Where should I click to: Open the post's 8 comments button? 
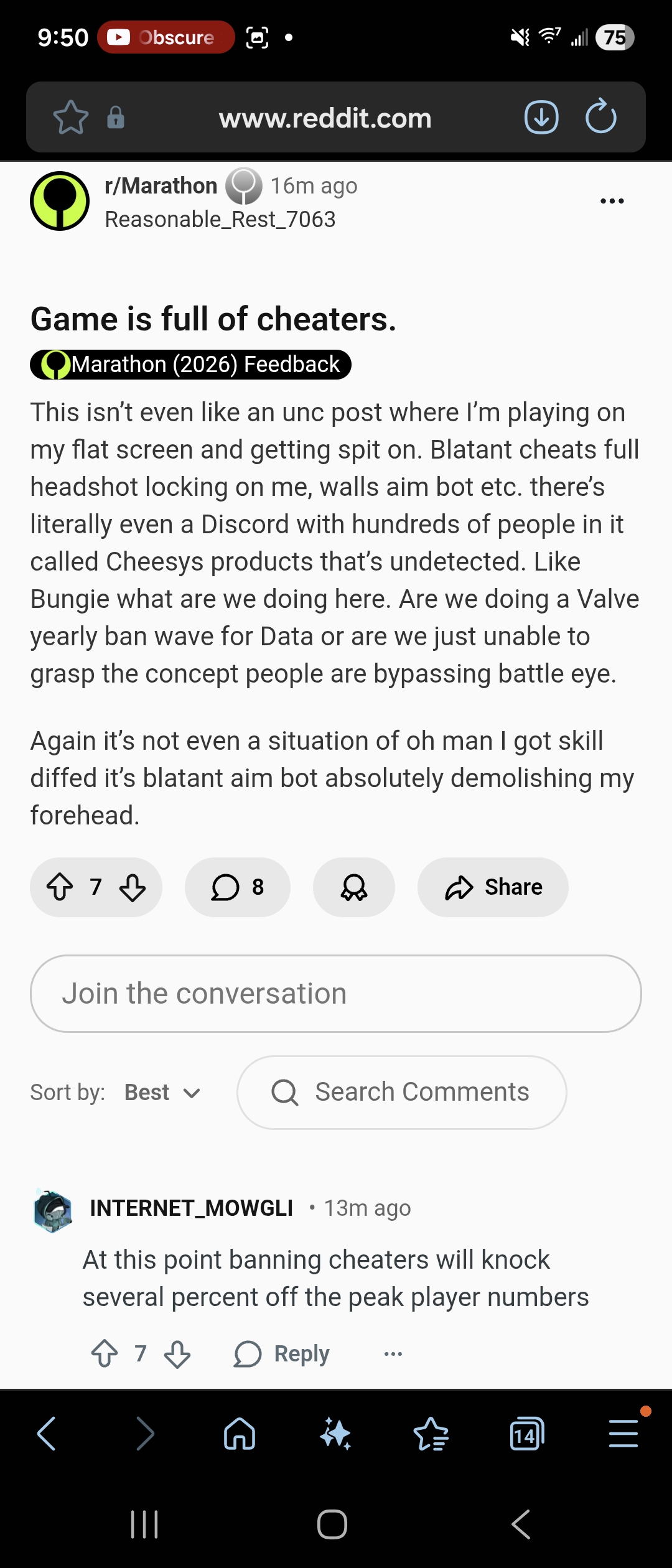[238, 887]
